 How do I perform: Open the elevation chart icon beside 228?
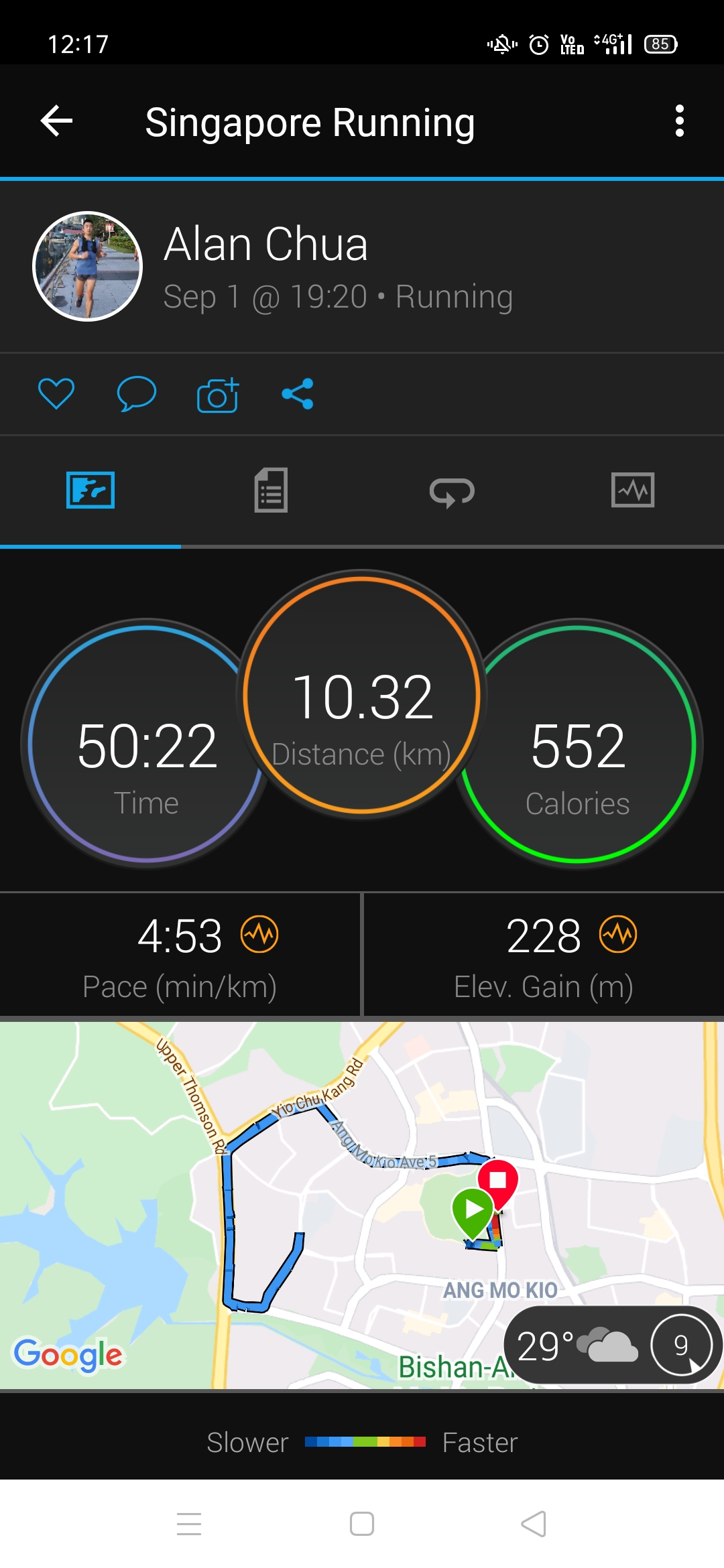pos(618,934)
